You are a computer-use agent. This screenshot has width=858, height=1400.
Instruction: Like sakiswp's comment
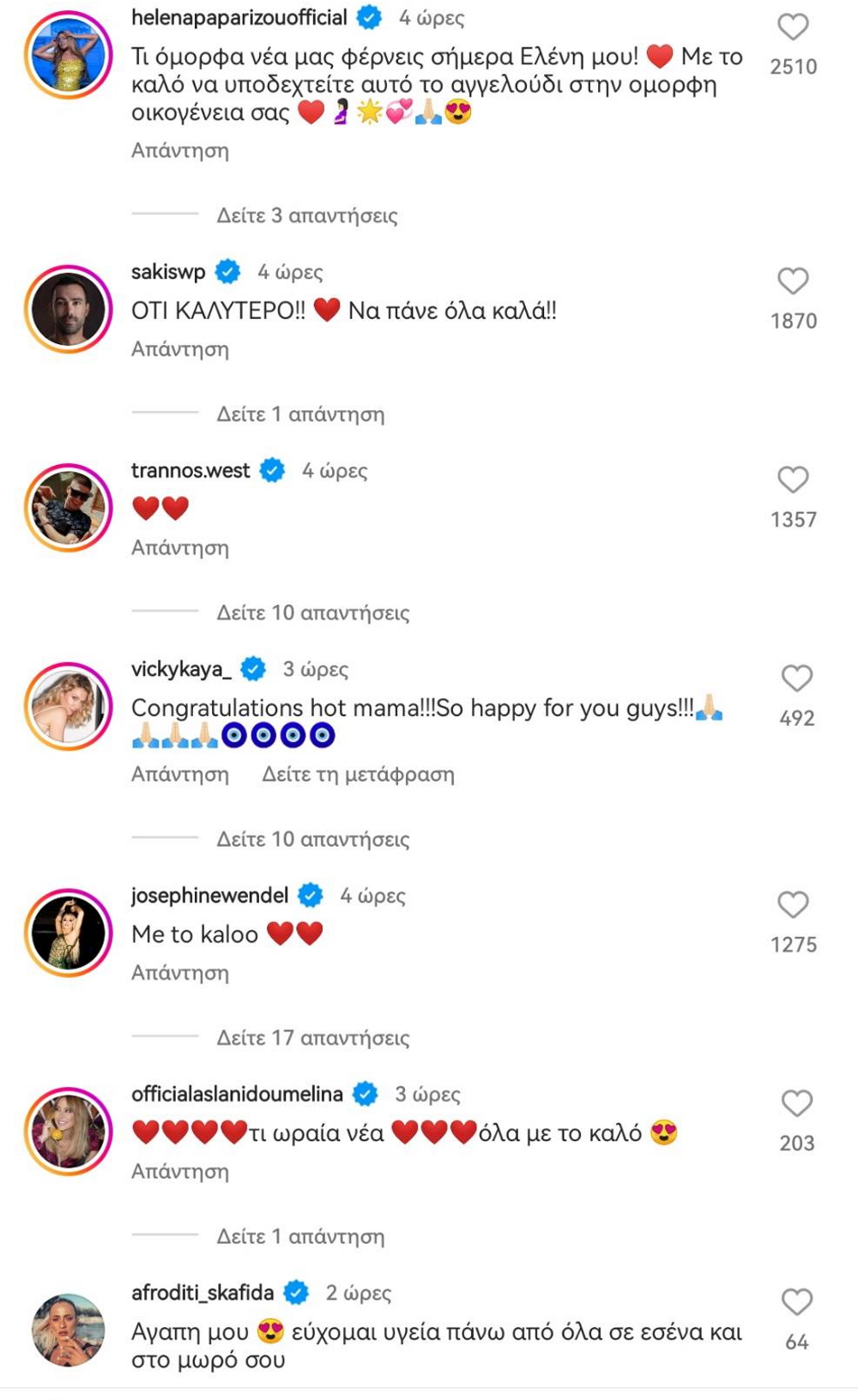(x=793, y=281)
